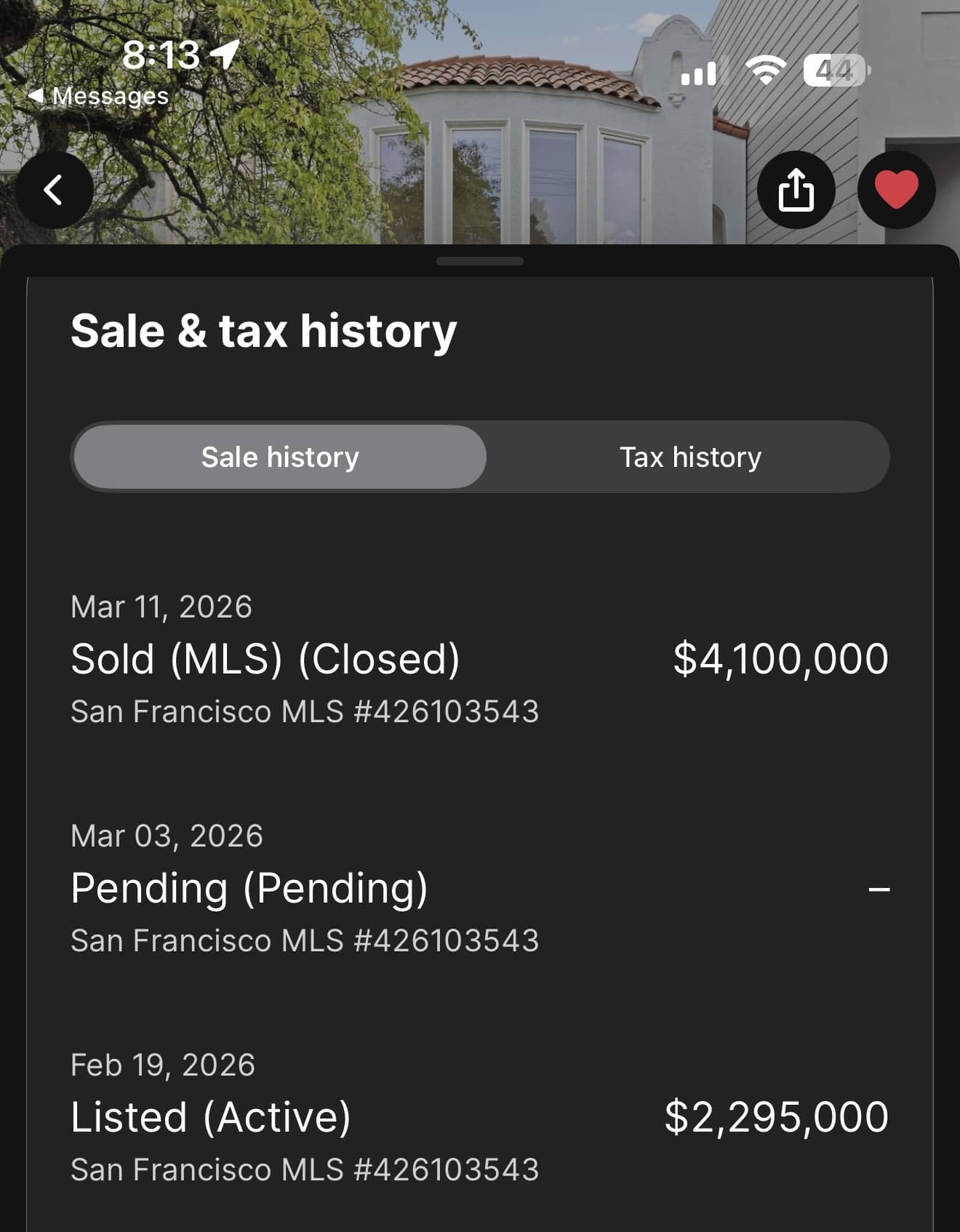
Task: Tap the share icon
Action: [797, 189]
